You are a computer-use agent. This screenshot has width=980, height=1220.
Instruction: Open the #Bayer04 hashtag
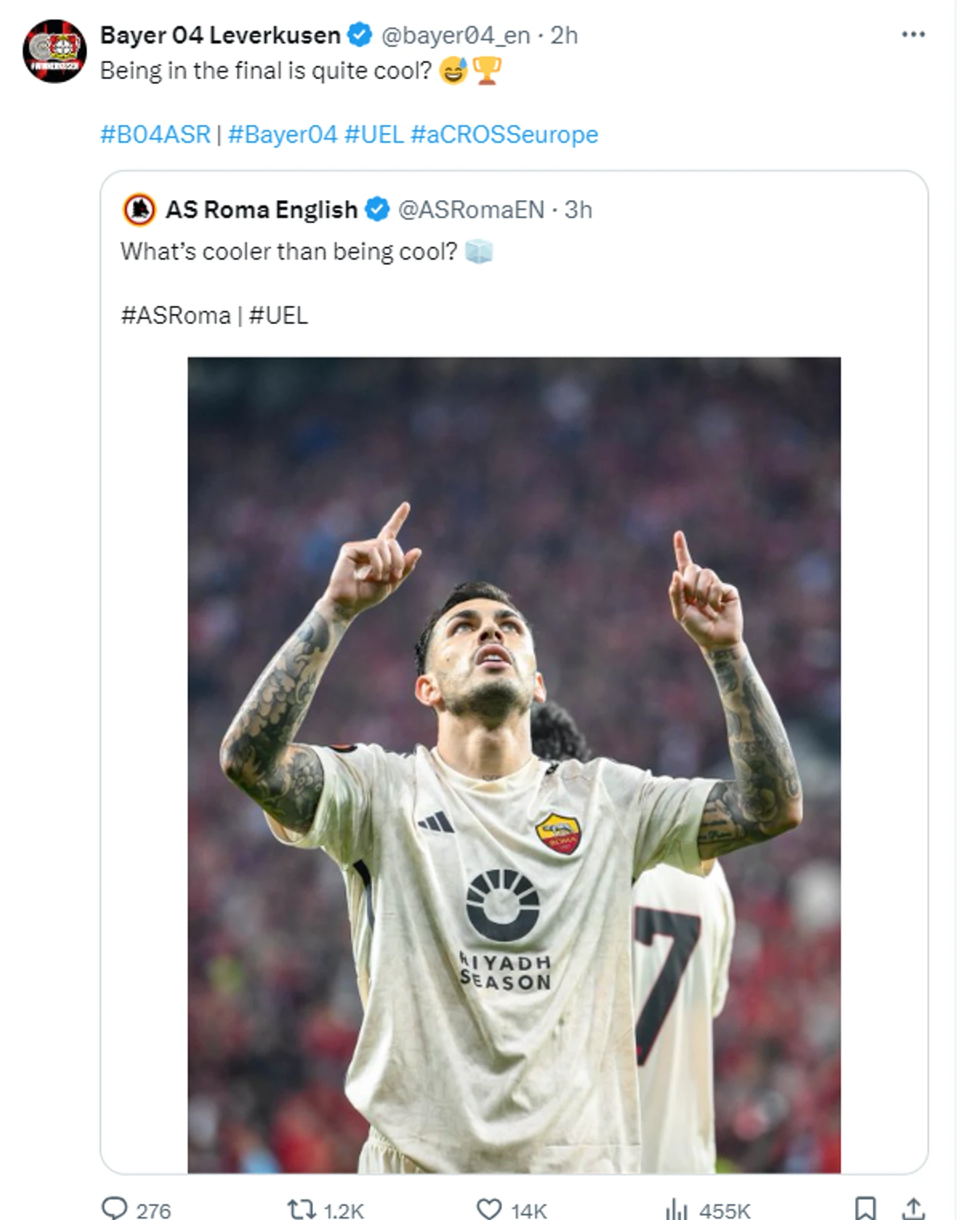point(283,134)
